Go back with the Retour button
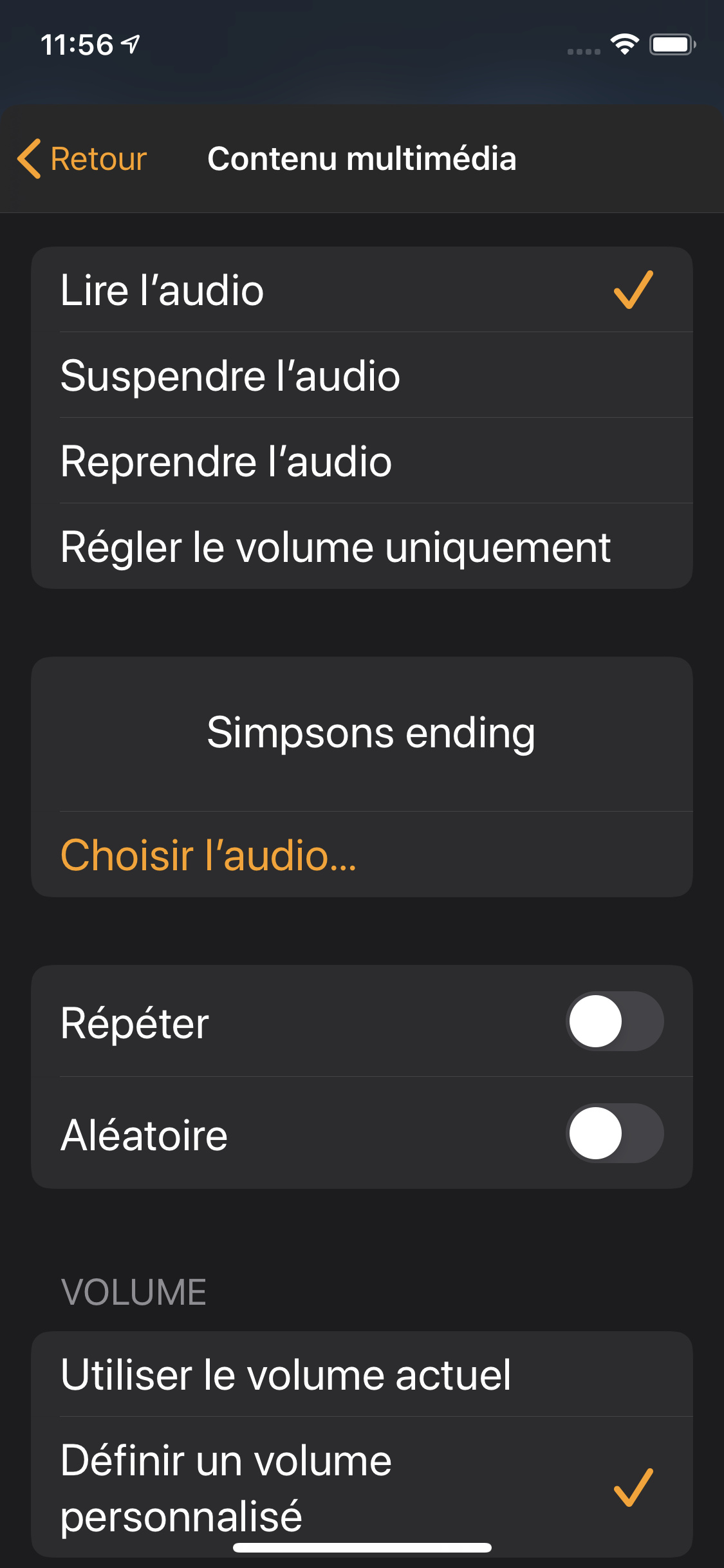Screen dimensions: 724x1568 point(82,159)
